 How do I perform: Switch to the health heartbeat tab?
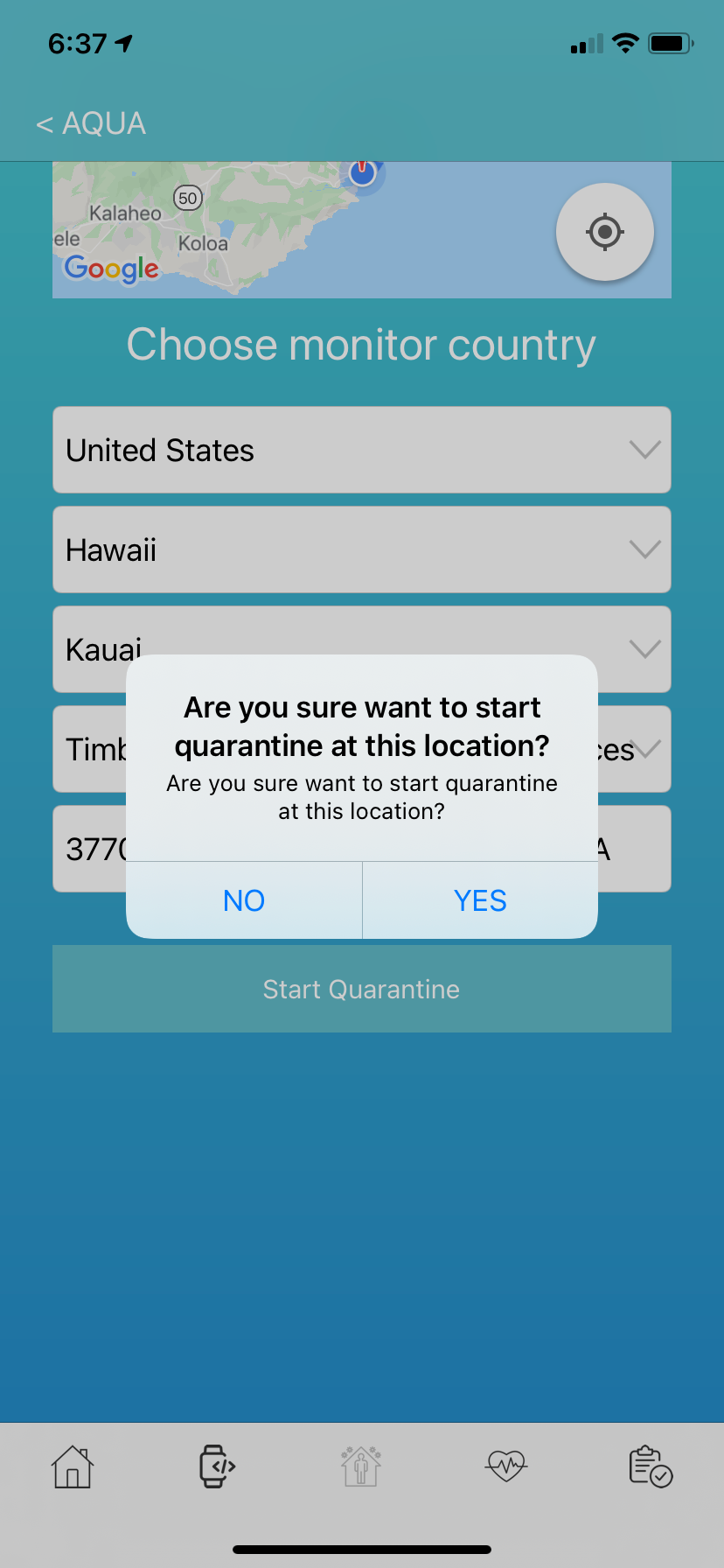point(506,1466)
